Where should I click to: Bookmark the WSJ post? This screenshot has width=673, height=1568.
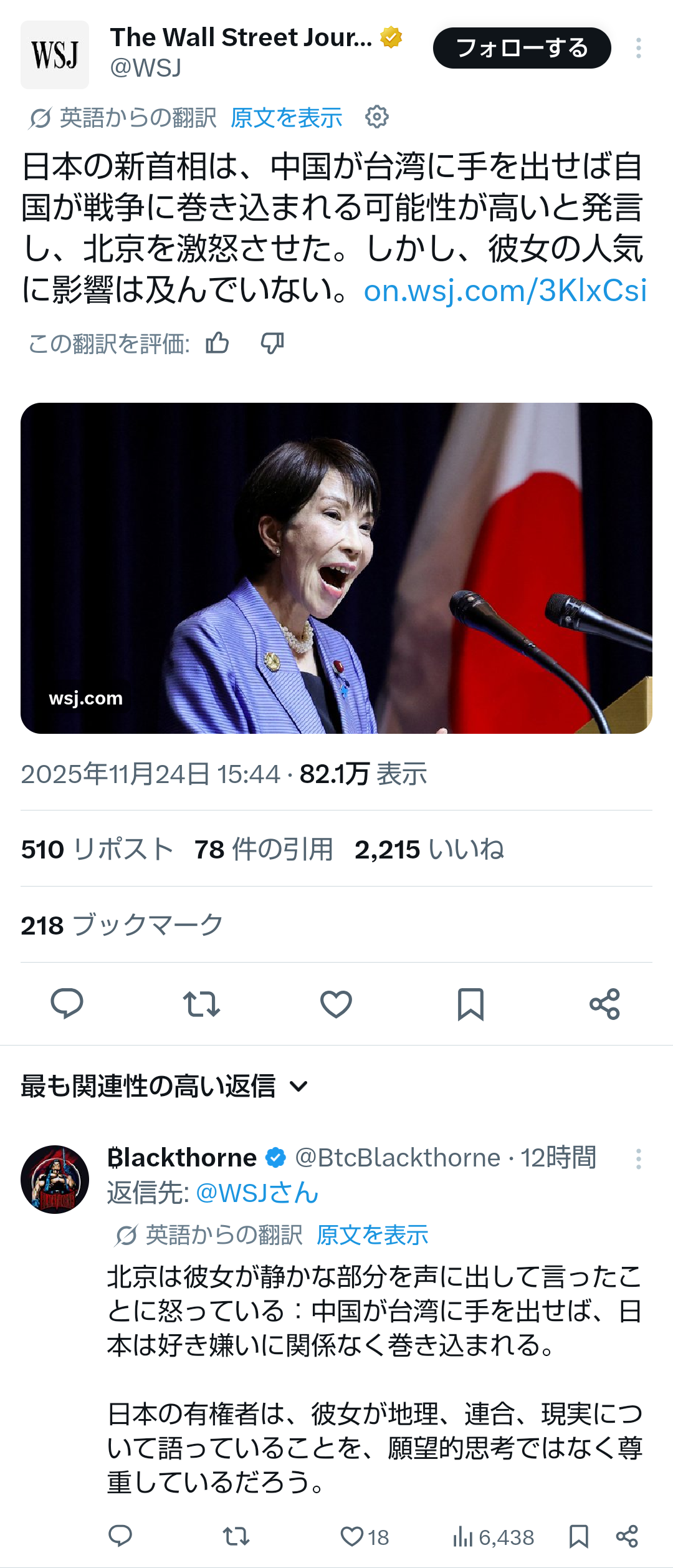click(470, 1004)
